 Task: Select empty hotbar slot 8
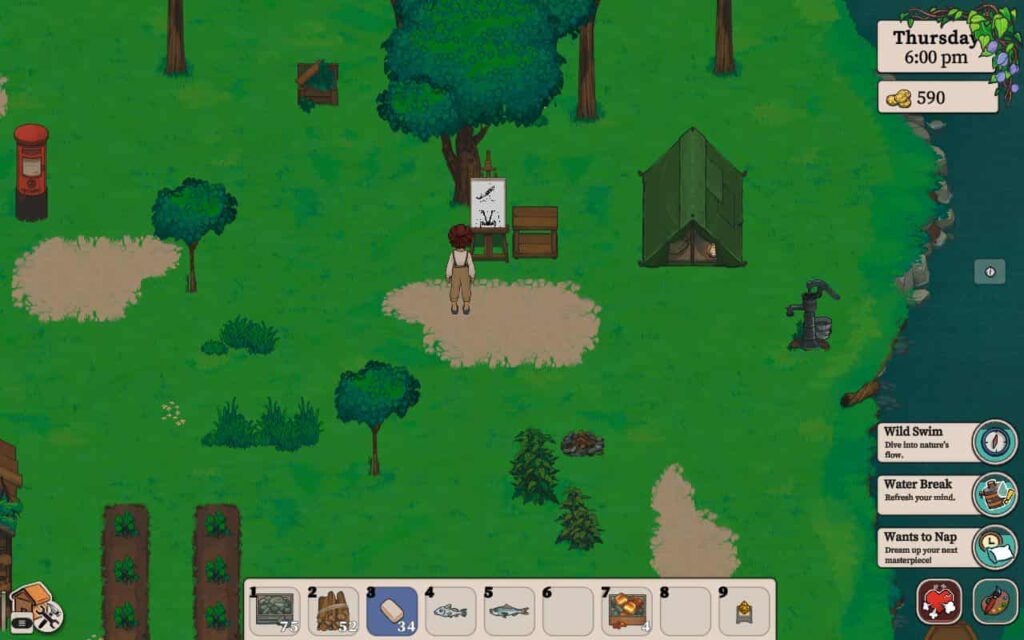pyautogui.click(x=686, y=611)
